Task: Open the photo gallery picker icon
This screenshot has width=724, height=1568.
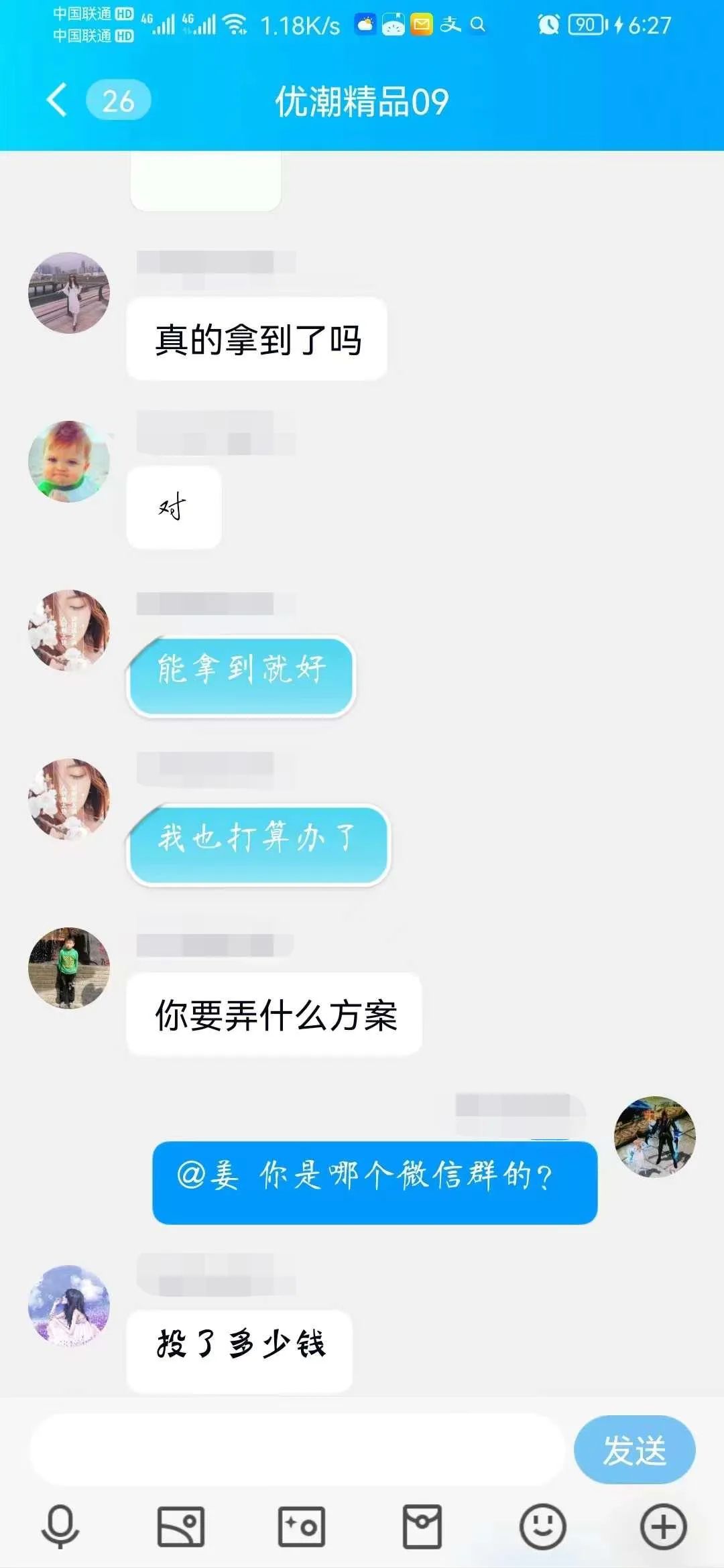Action: pos(180,1526)
